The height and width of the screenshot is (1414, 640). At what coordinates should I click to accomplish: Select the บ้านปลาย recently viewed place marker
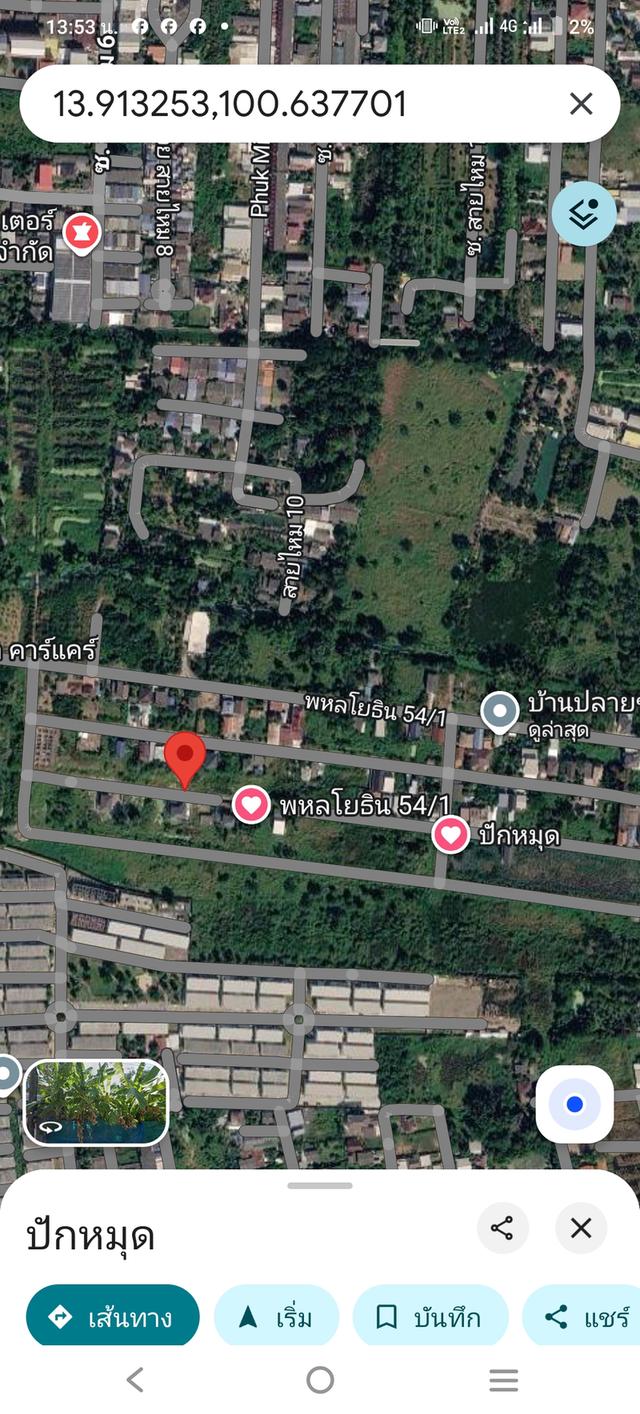click(x=499, y=711)
